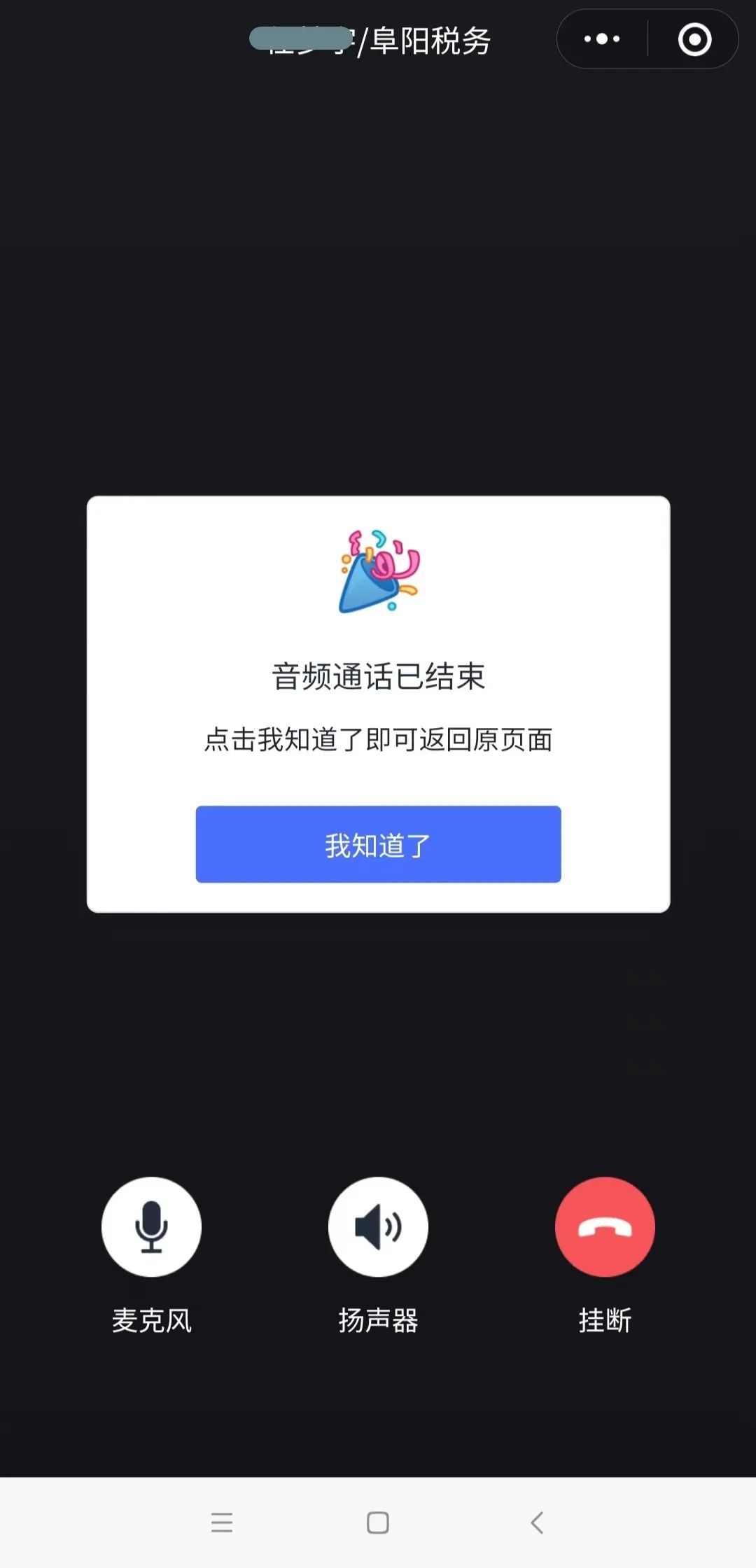Open recent apps from the navigation bar
The height and width of the screenshot is (1568, 756).
tap(222, 1522)
